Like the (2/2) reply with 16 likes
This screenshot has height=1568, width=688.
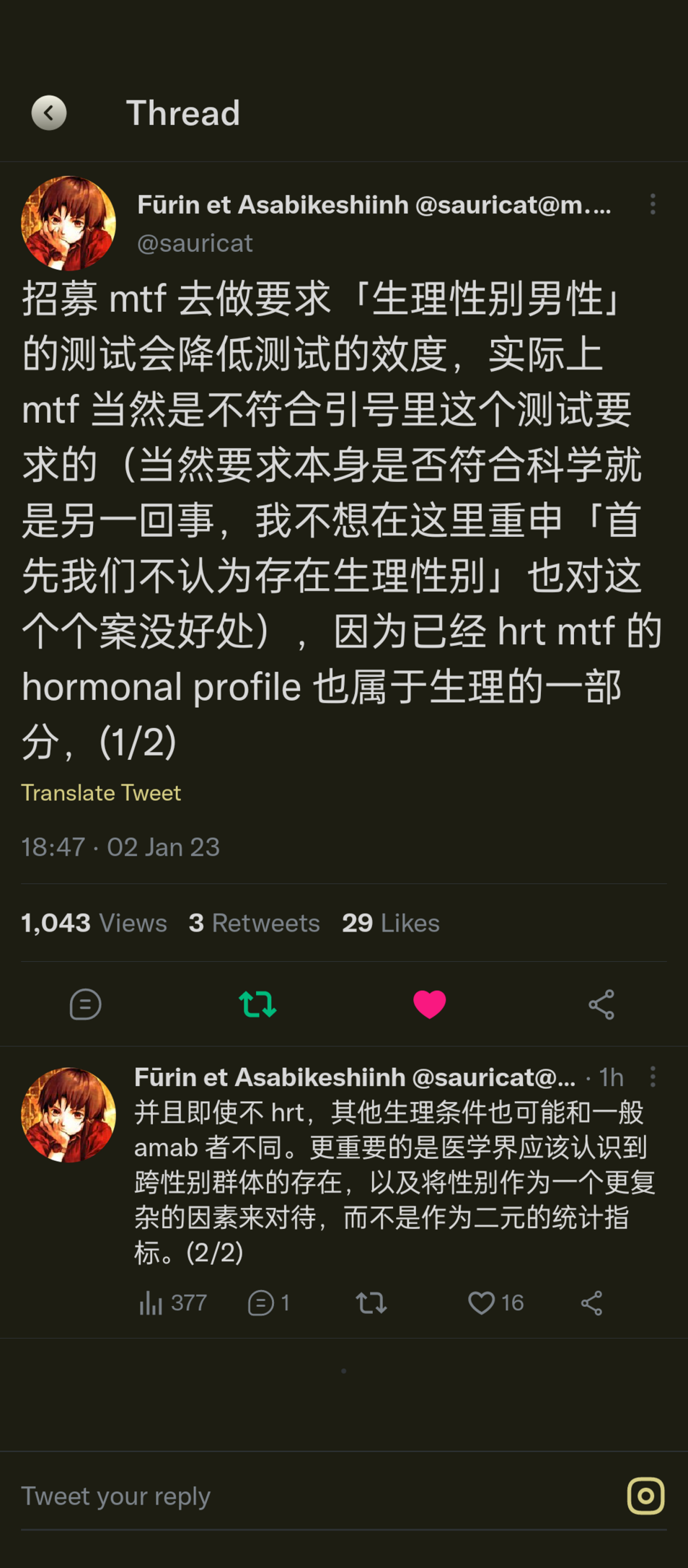[x=495, y=1302]
